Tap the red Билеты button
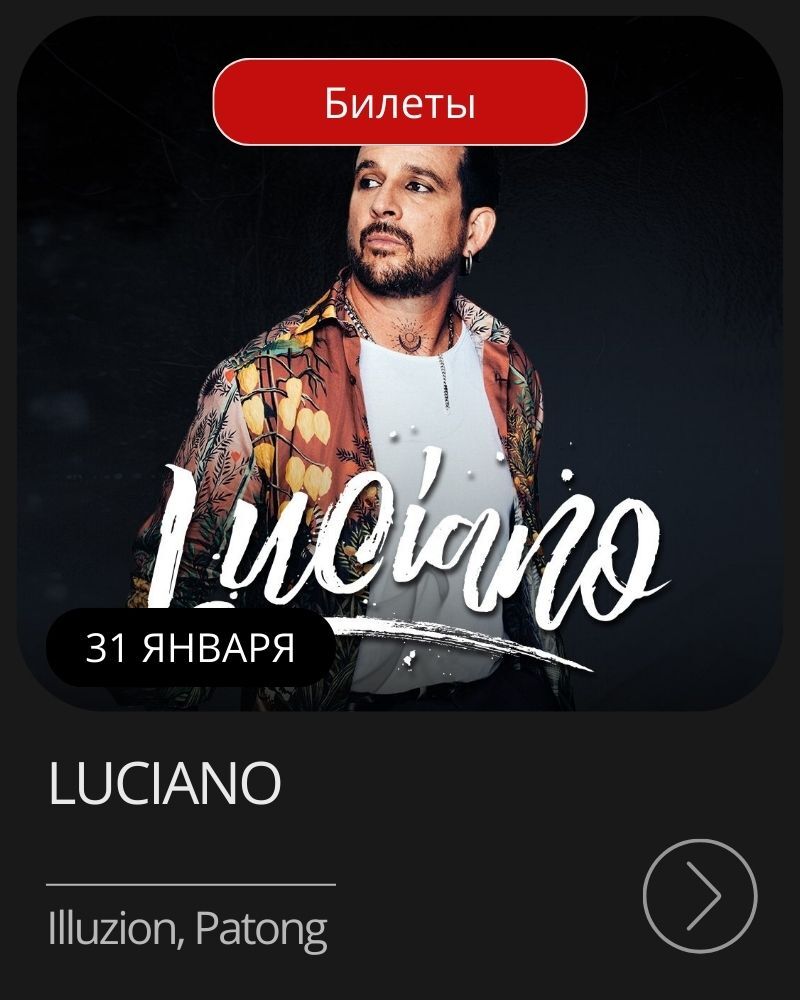Viewport: 800px width, 1000px height. 399,102
